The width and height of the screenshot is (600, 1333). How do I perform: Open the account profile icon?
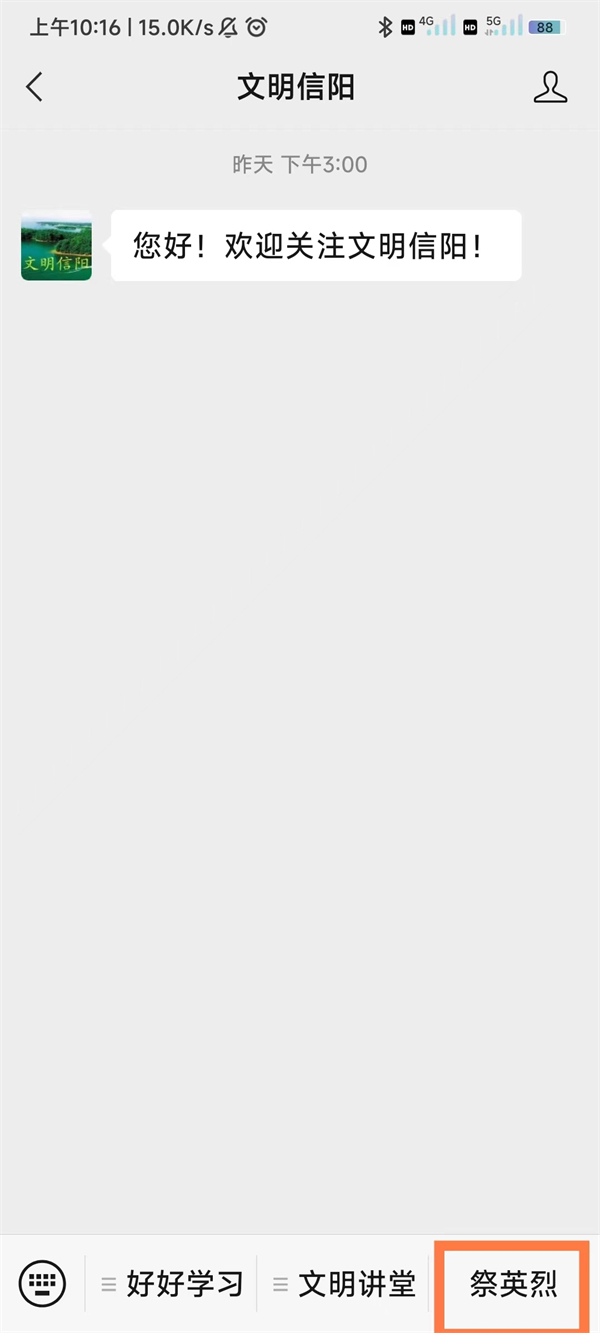click(x=550, y=87)
